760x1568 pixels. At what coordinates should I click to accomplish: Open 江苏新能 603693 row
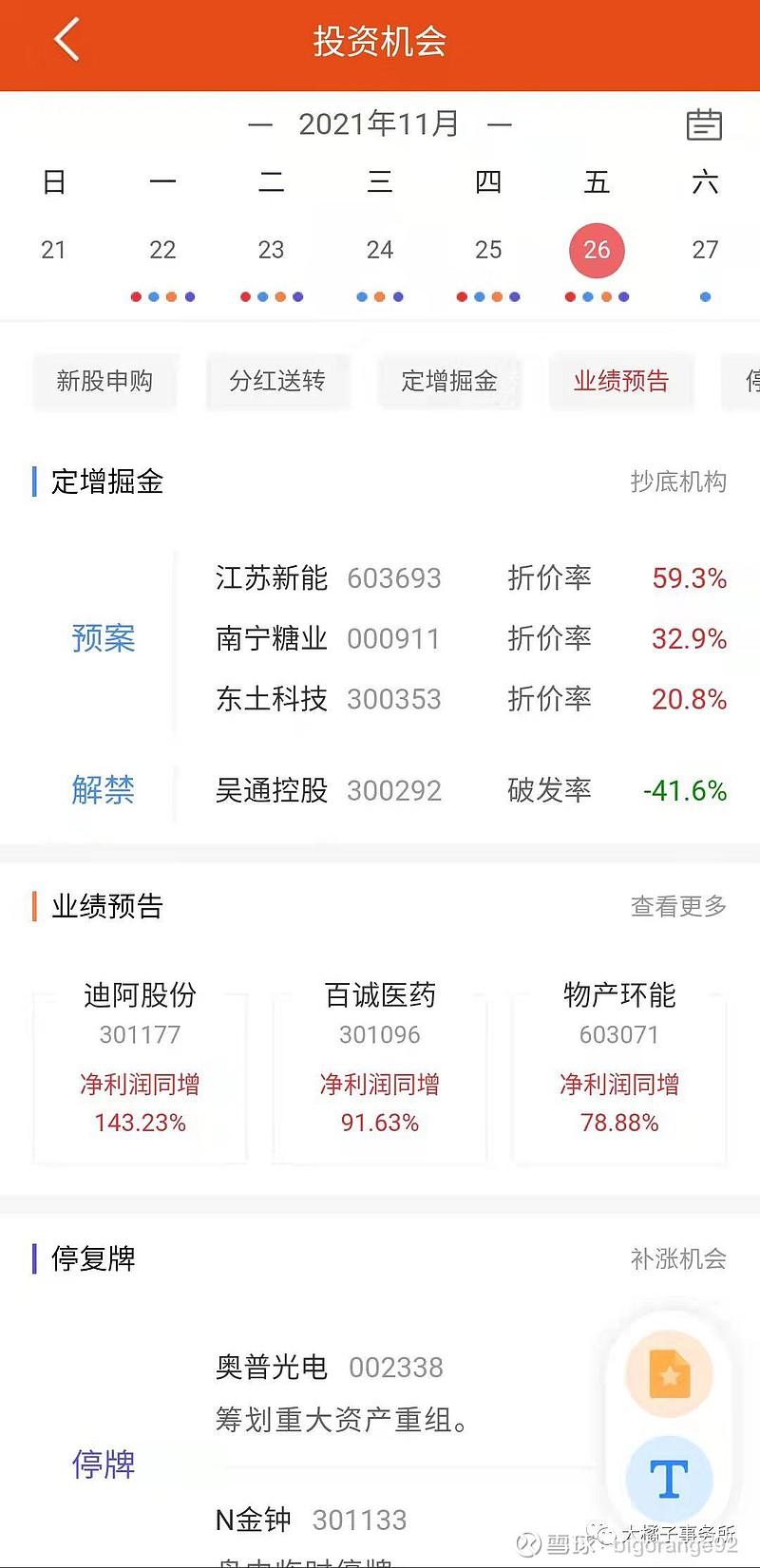[471, 577]
